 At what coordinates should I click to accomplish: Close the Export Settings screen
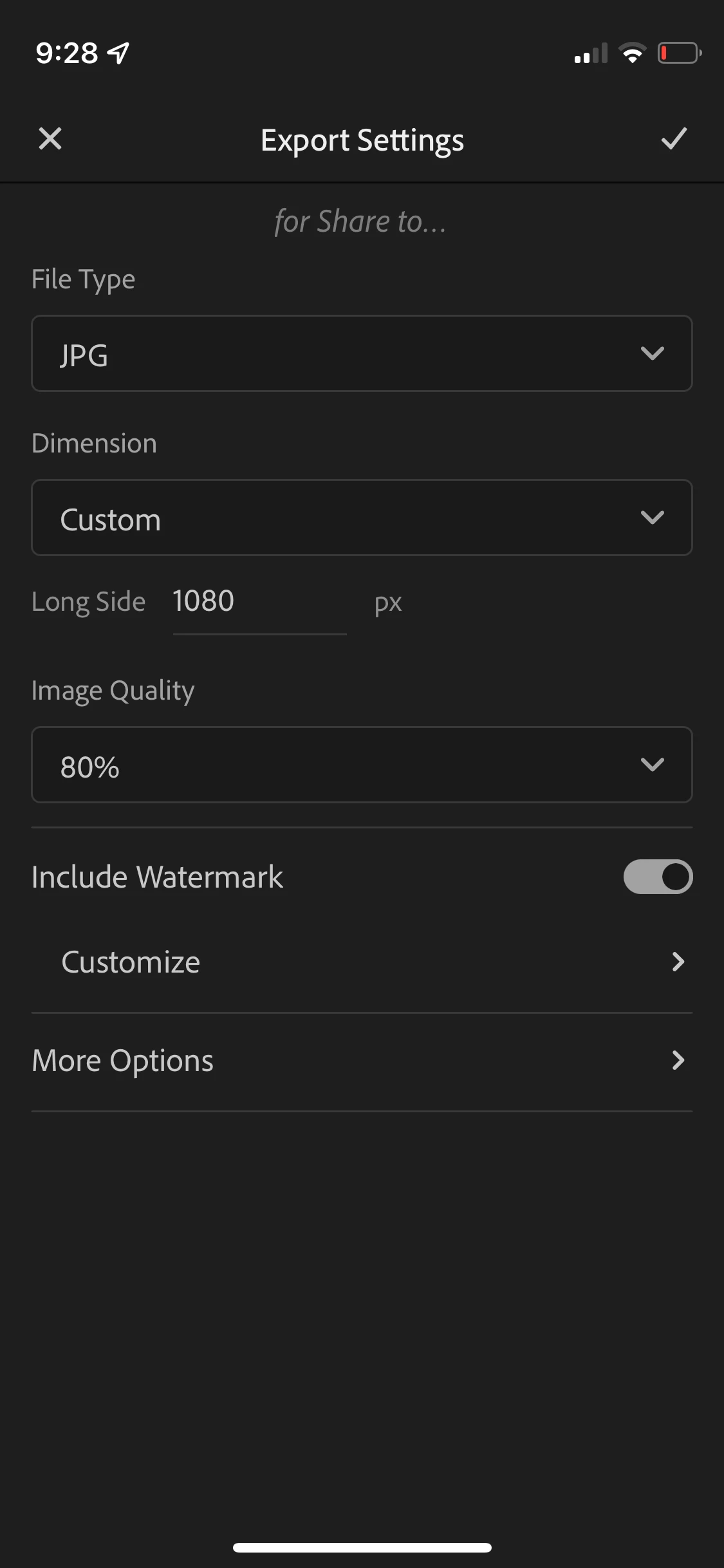point(50,138)
